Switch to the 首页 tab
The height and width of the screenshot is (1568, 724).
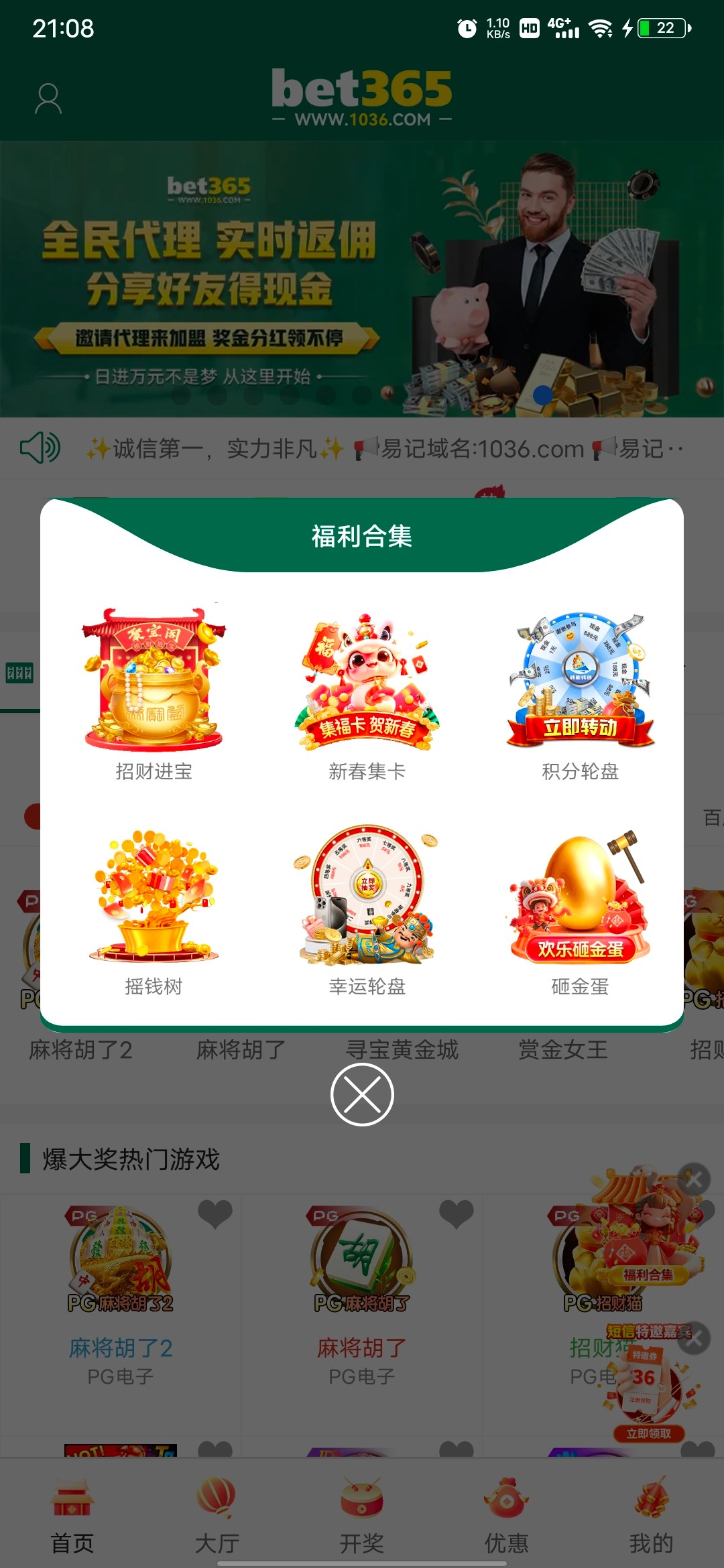[x=72, y=1516]
